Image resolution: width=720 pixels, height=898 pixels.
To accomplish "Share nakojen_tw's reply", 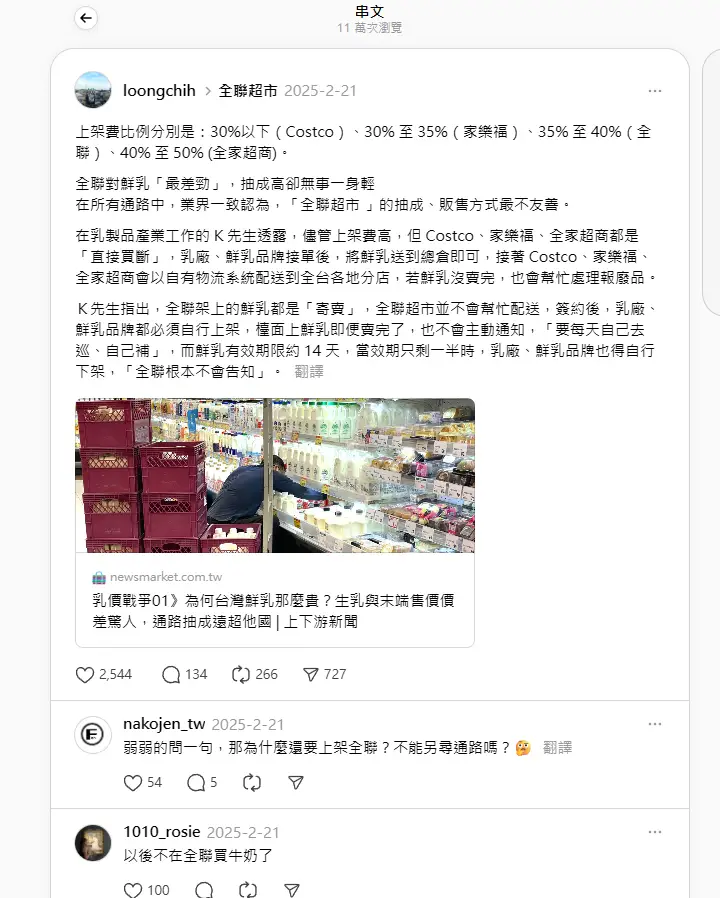I will (295, 782).
